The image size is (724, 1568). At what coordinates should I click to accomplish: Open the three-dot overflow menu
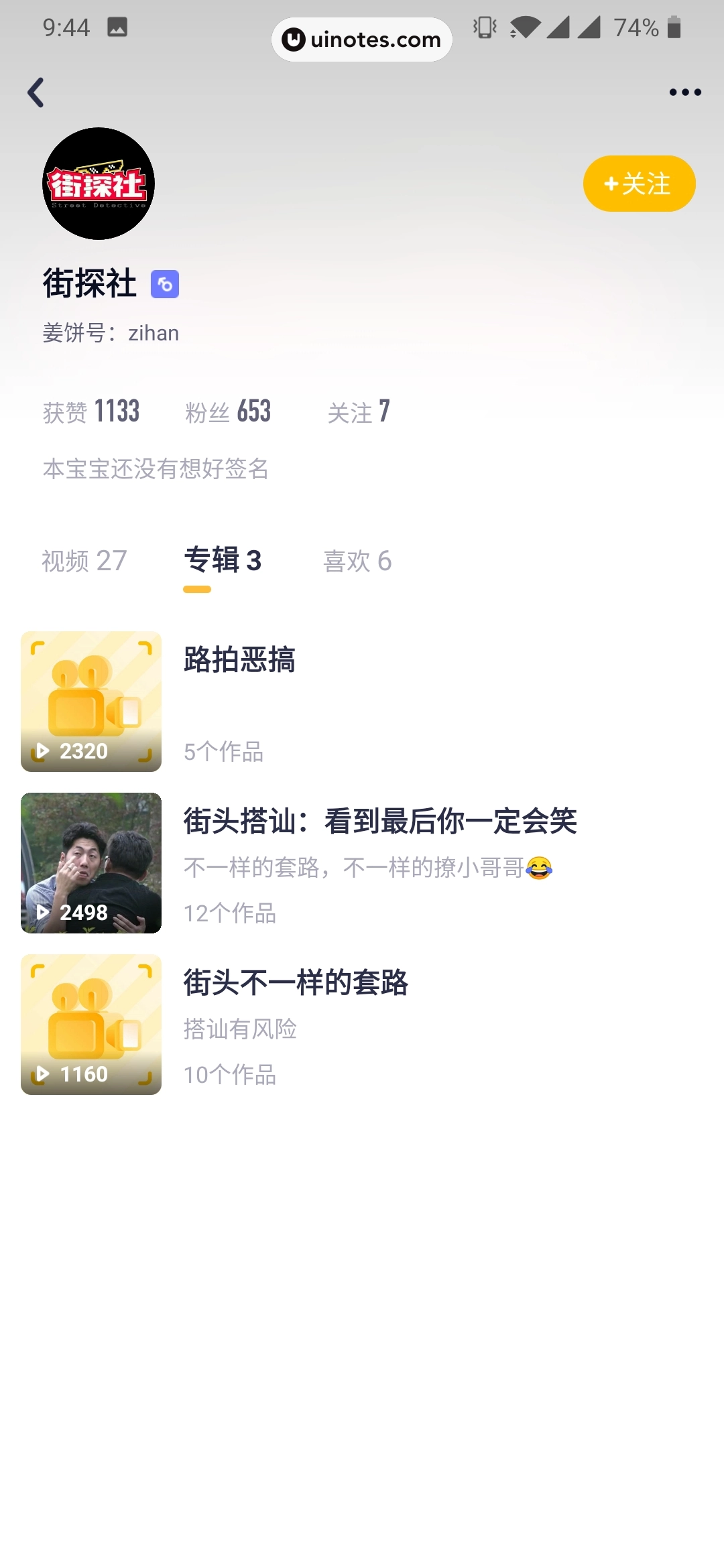click(x=684, y=92)
